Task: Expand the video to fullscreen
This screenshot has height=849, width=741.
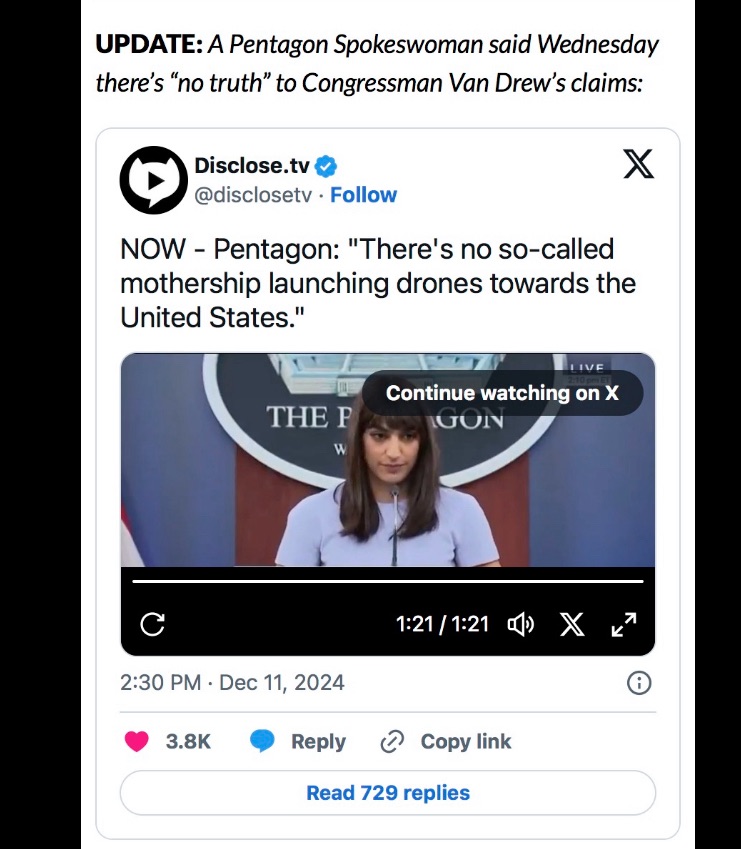Action: point(623,625)
